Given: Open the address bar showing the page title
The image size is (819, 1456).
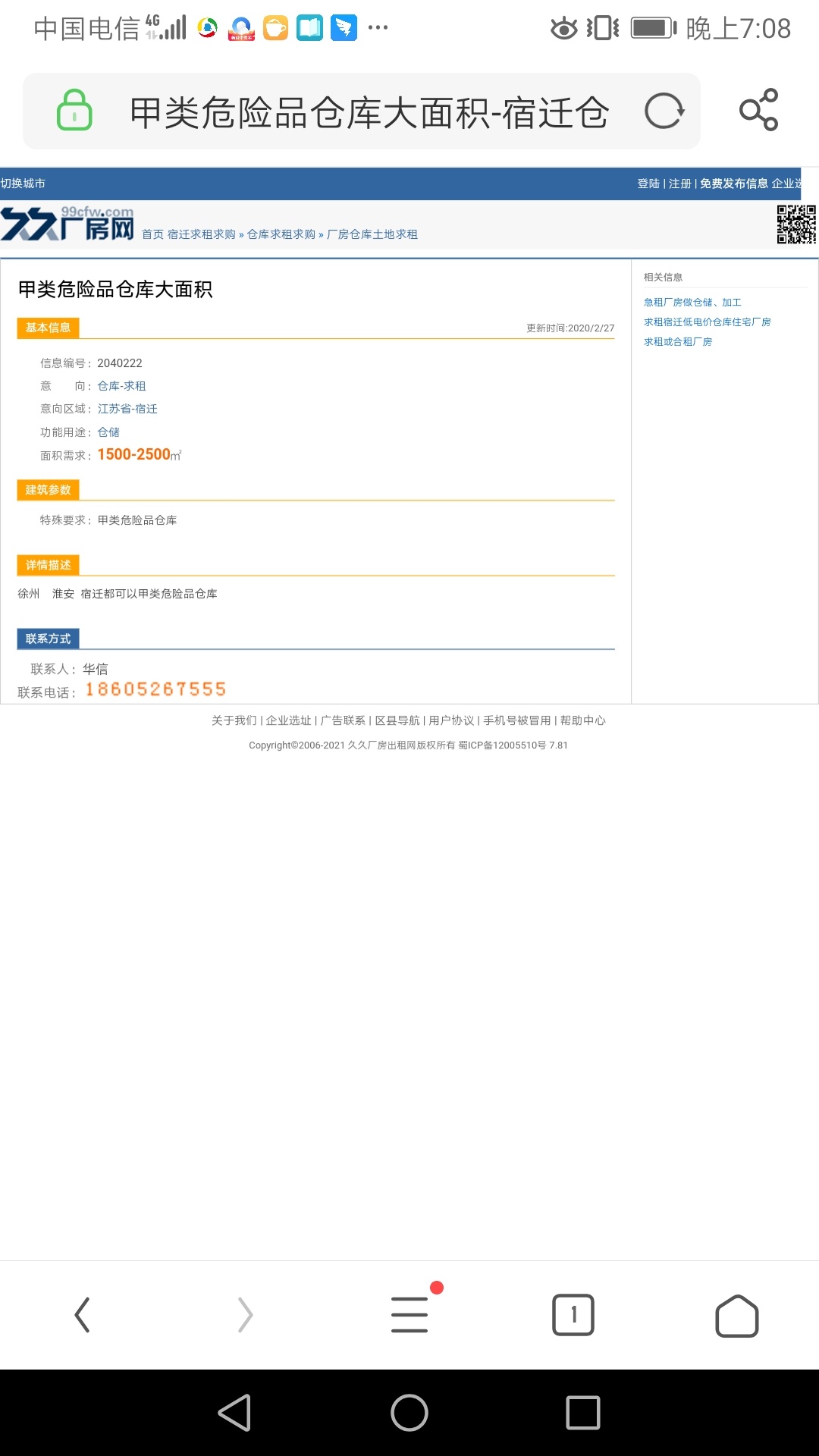Looking at the screenshot, I should [x=361, y=111].
